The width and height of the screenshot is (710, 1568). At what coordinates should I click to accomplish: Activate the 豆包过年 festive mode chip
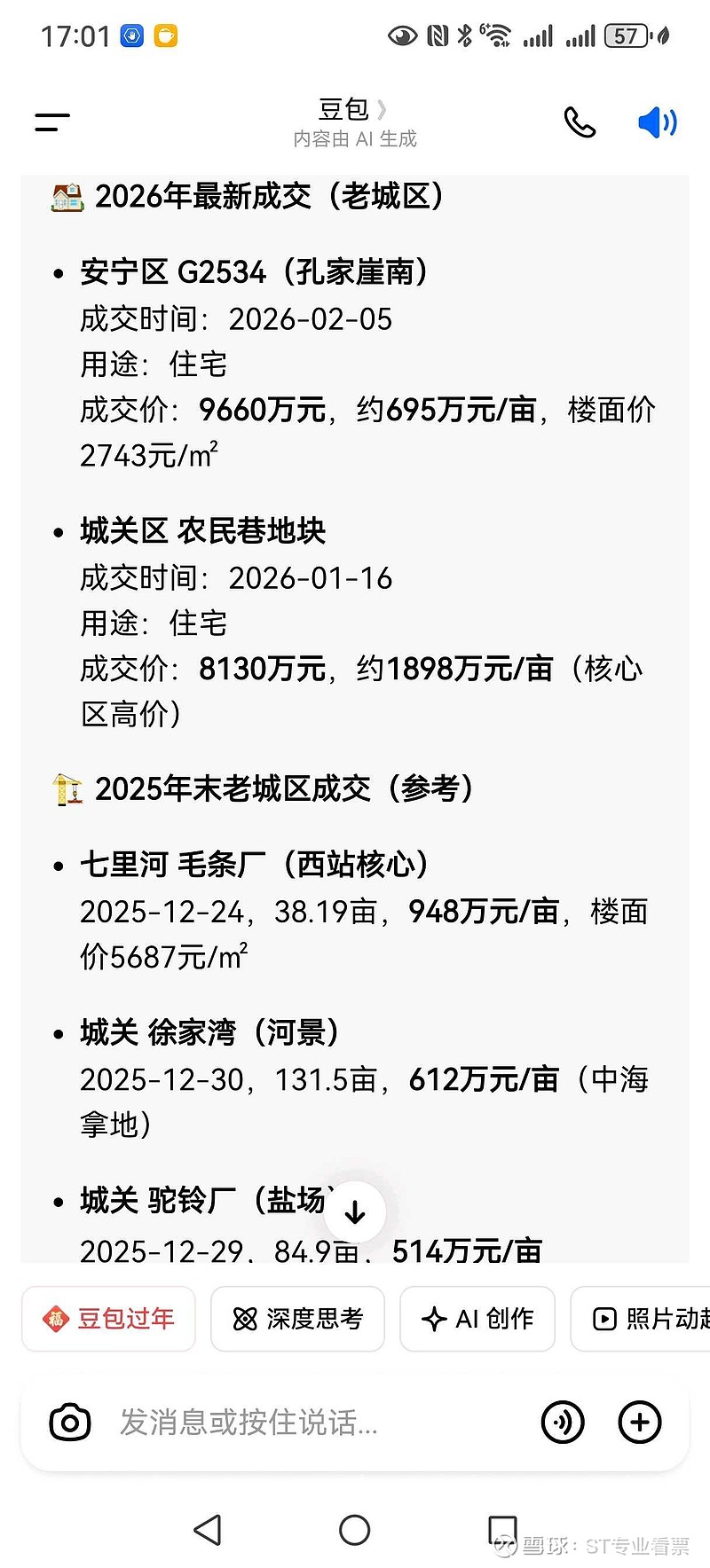(108, 1319)
